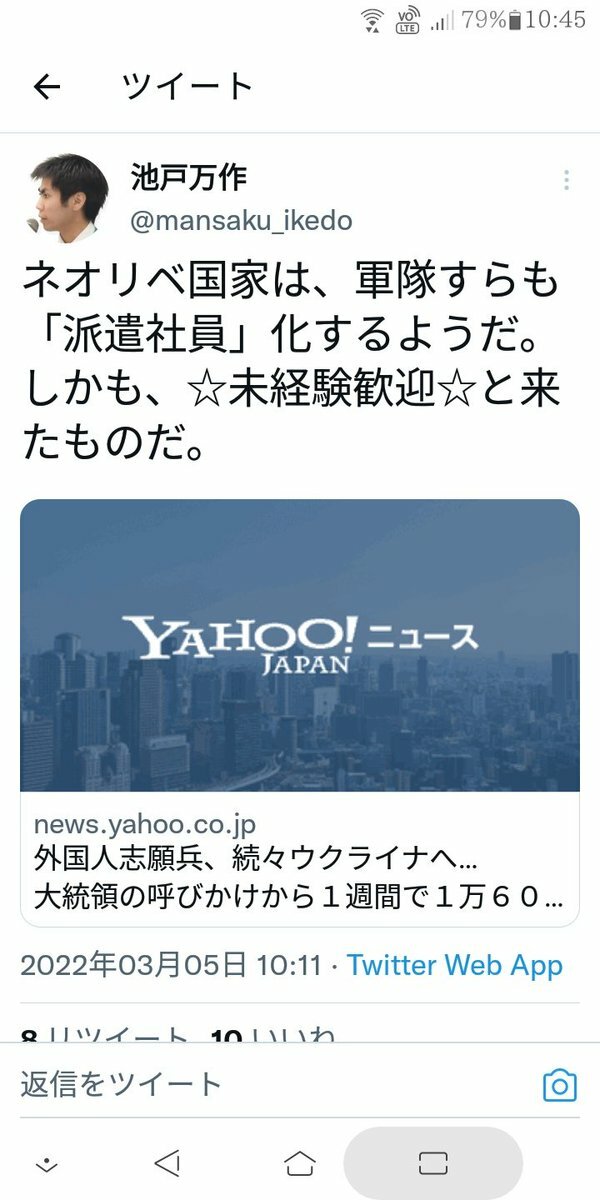Image resolution: width=600 pixels, height=1200 pixels.
Task: Tap the Twitter Web App source link
Action: (x=454, y=966)
